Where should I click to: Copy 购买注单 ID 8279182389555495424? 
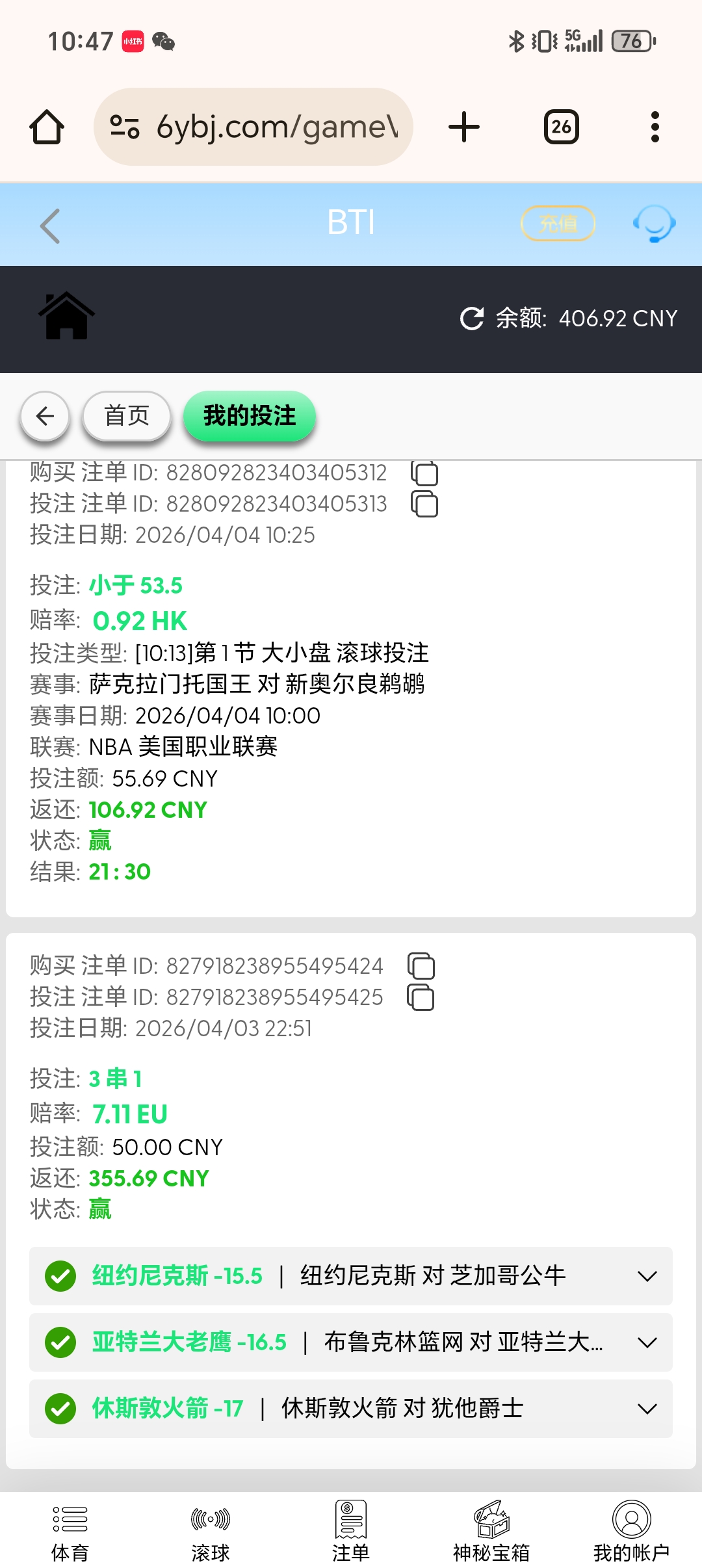point(421,966)
